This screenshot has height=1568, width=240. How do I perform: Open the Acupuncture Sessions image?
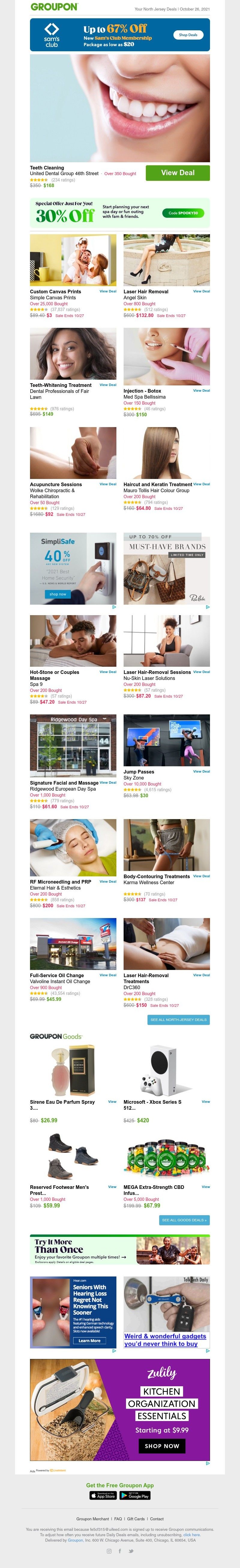[x=73, y=452]
